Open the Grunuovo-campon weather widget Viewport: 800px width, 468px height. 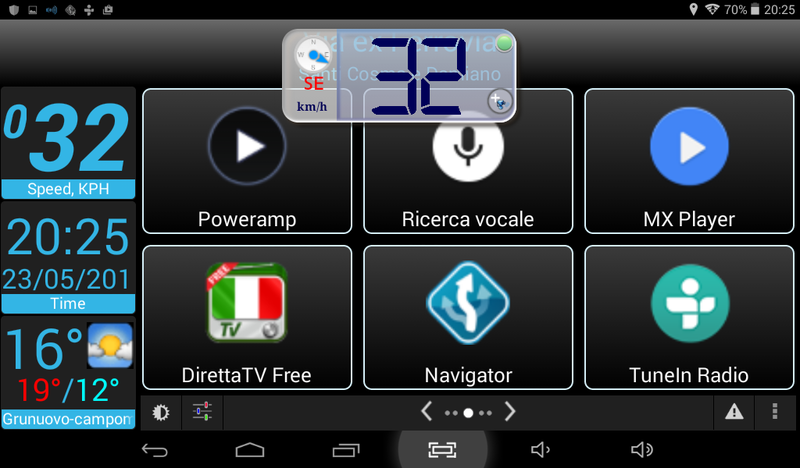[68, 374]
